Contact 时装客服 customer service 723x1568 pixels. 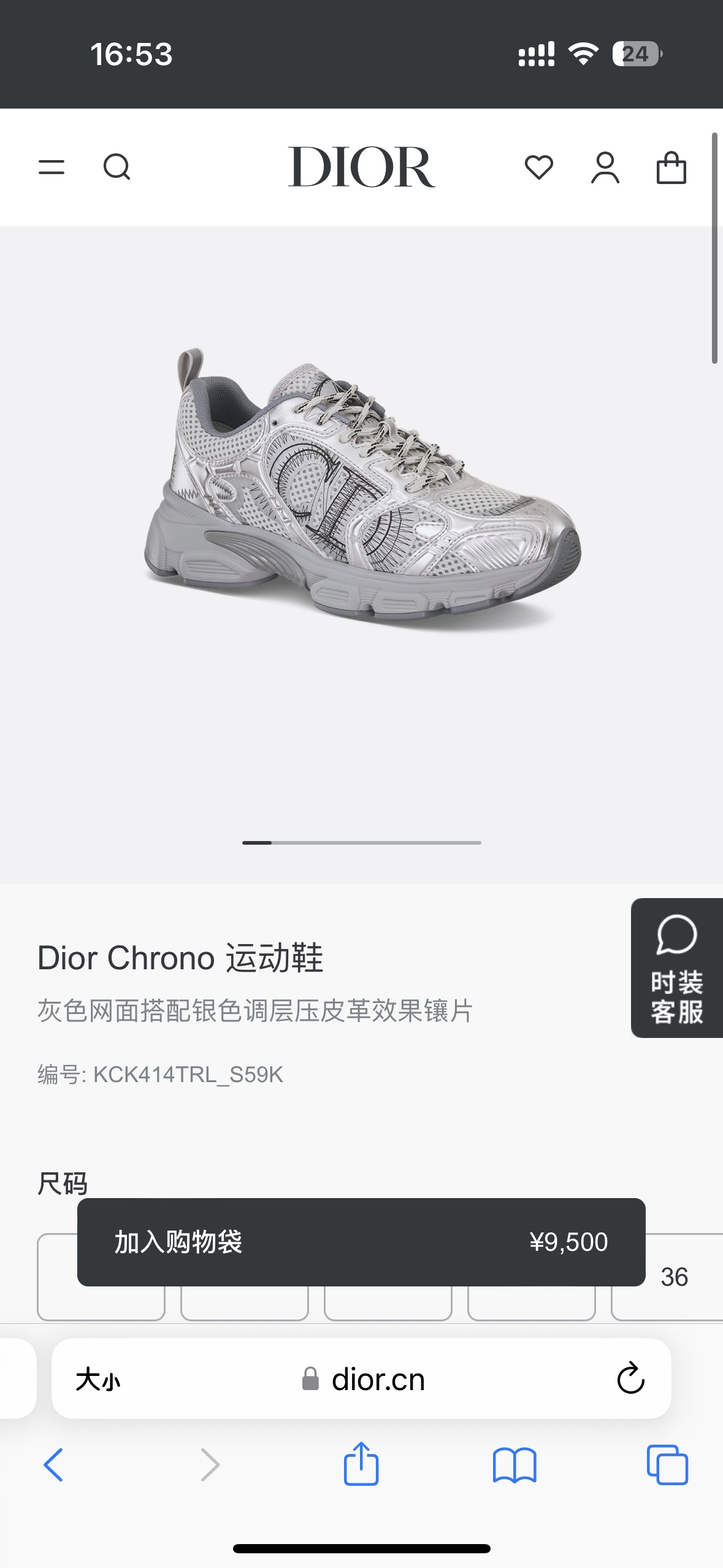[x=677, y=968]
